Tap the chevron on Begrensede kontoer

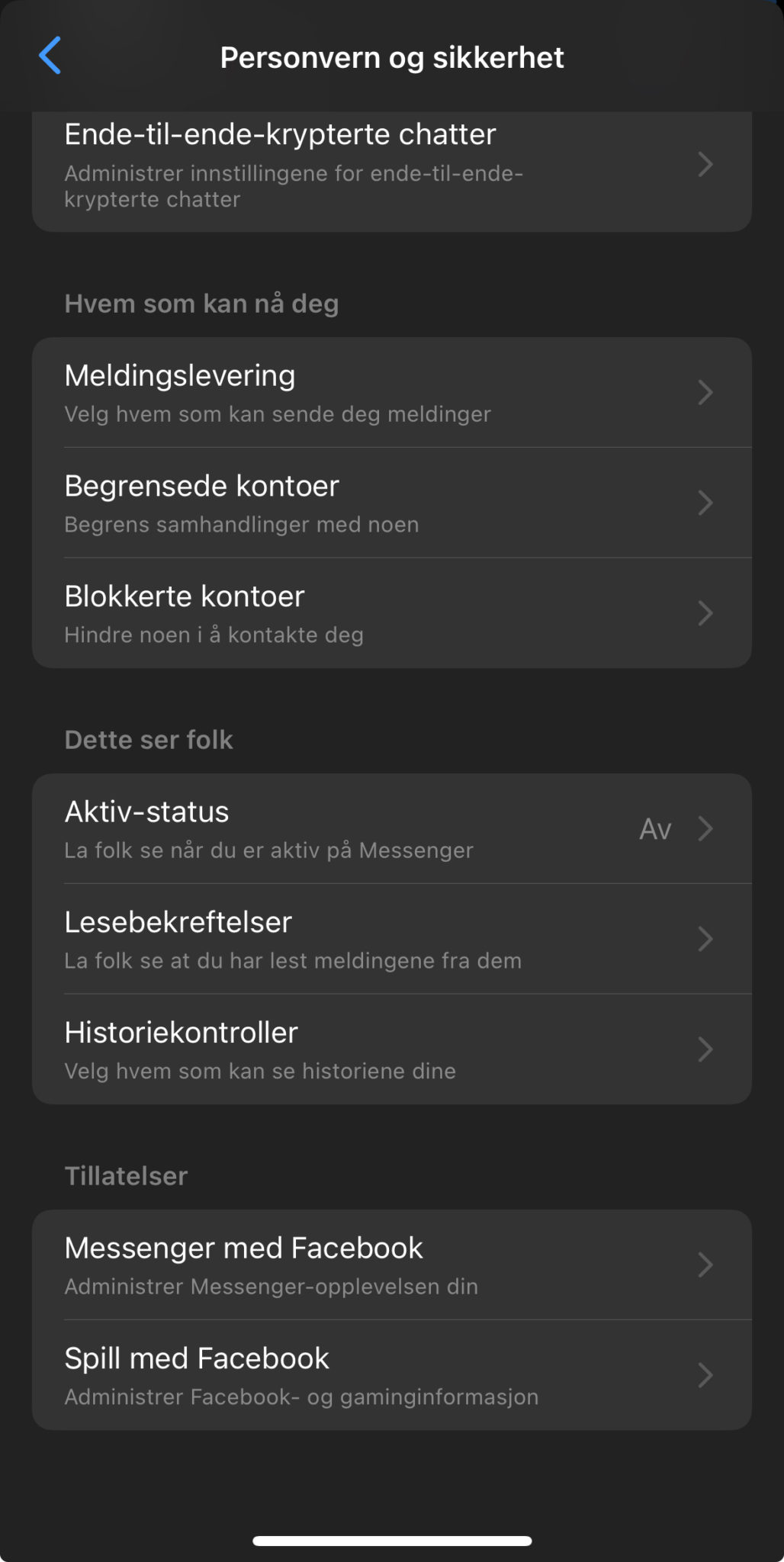(x=705, y=502)
